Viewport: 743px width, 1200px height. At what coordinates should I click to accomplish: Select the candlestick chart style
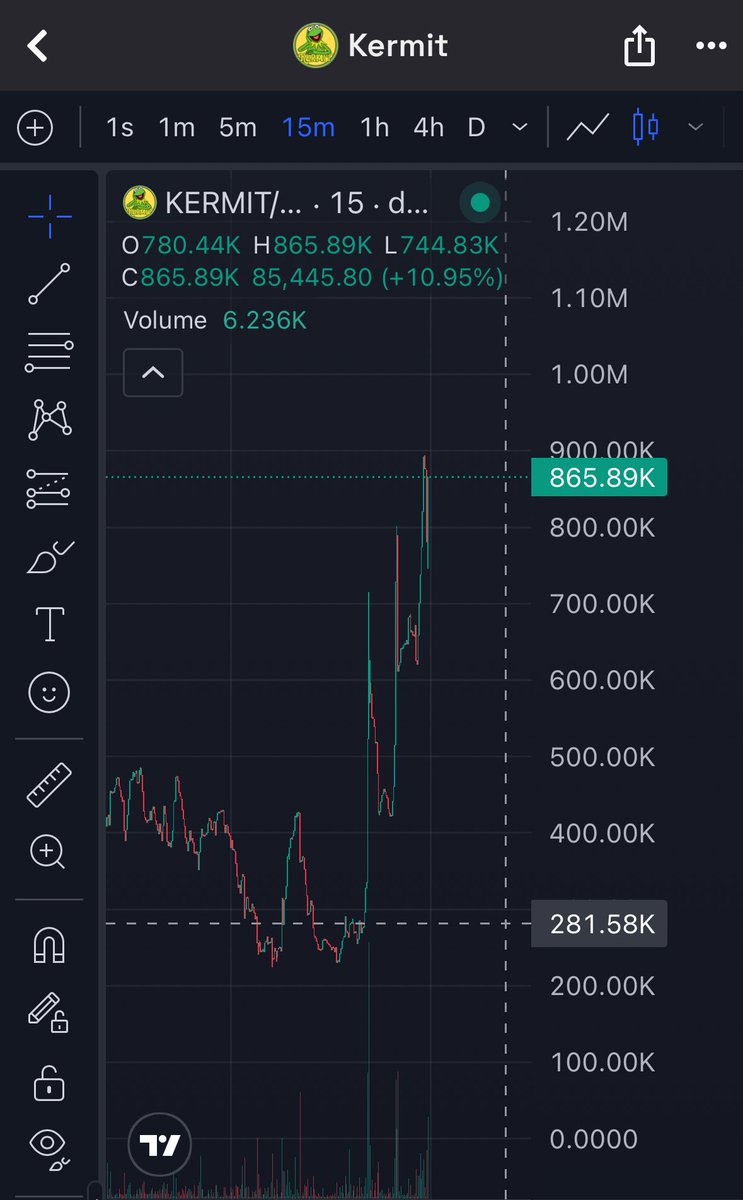click(x=646, y=128)
